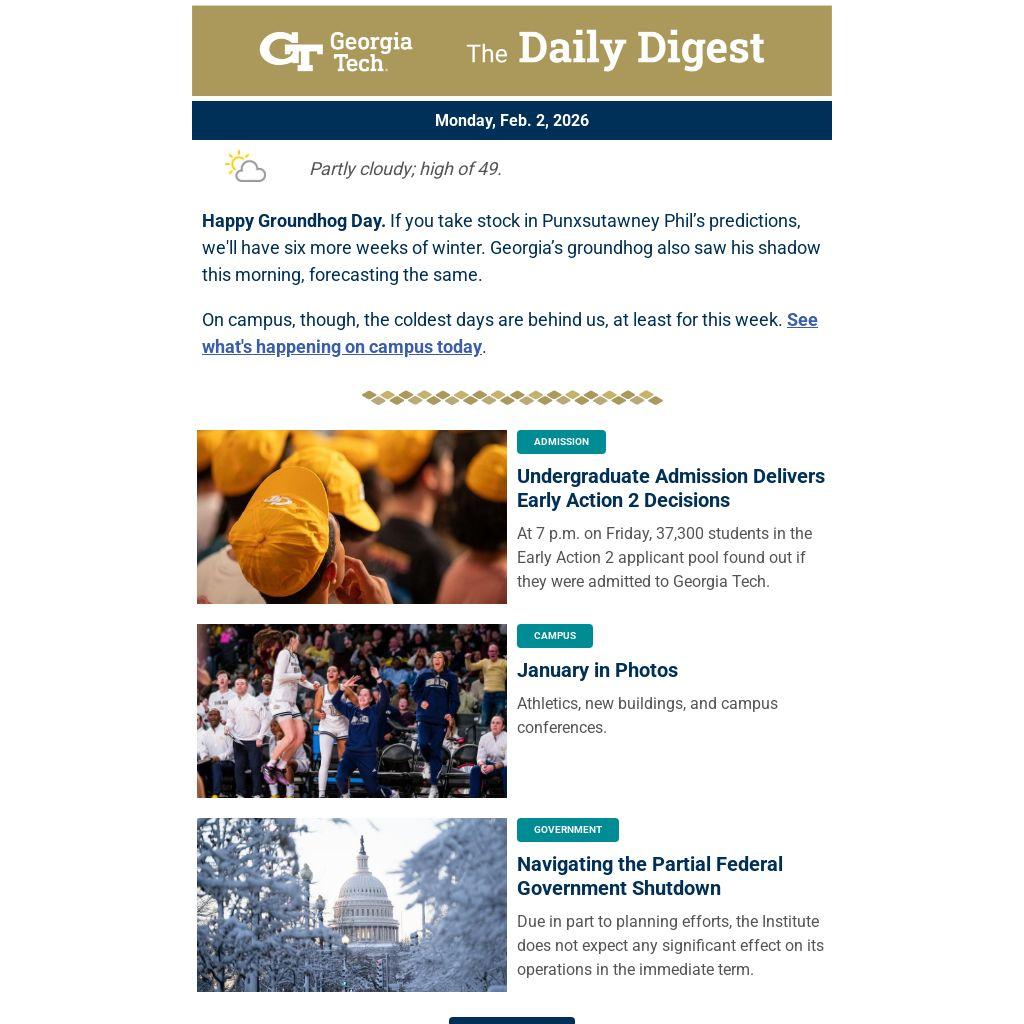Tap the yellow caps admission photo
This screenshot has width=1024, height=1024.
(352, 517)
